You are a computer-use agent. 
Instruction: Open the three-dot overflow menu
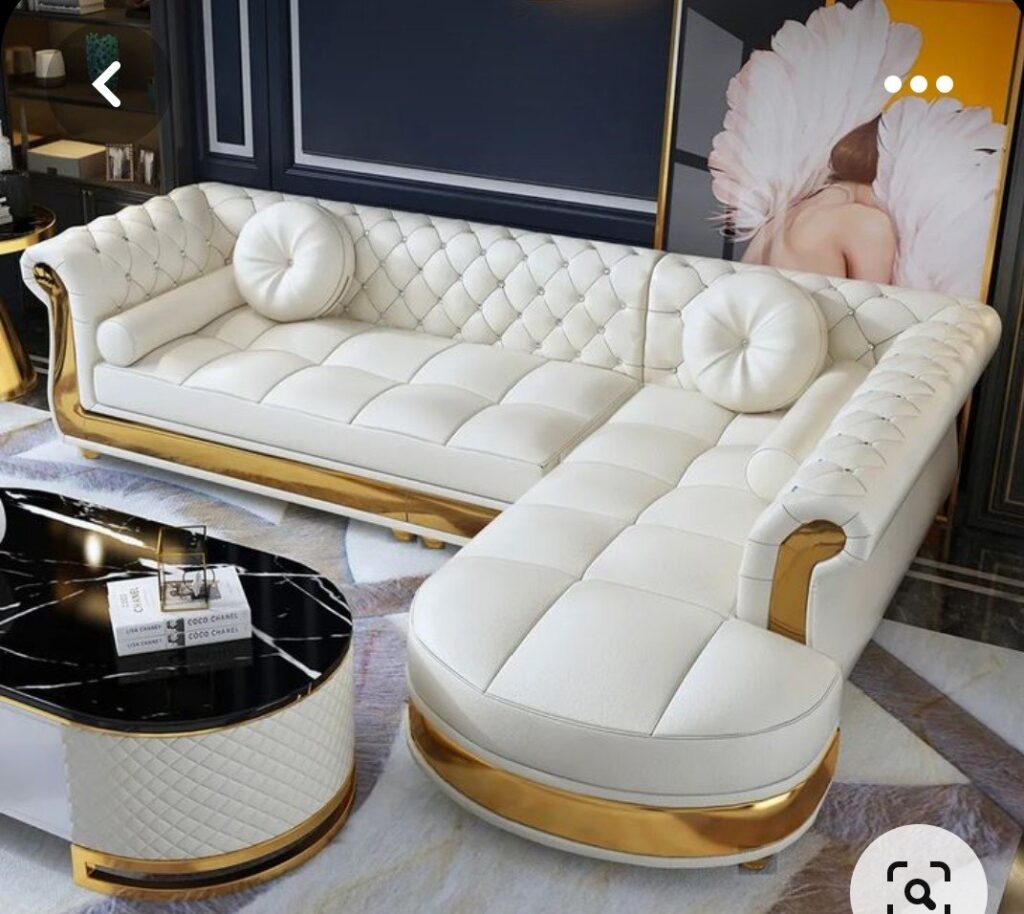pyautogui.click(x=918, y=85)
